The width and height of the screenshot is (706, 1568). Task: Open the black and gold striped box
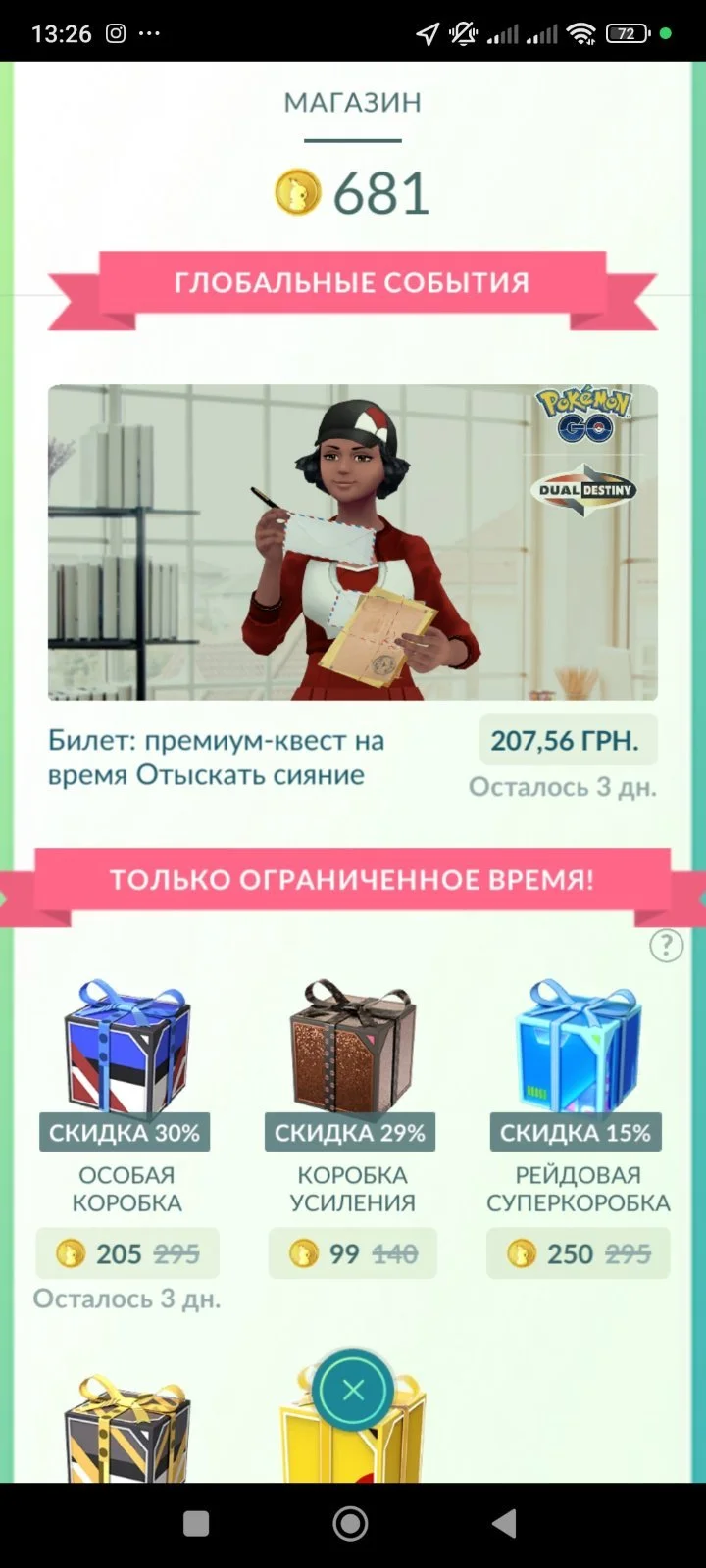point(126,1431)
